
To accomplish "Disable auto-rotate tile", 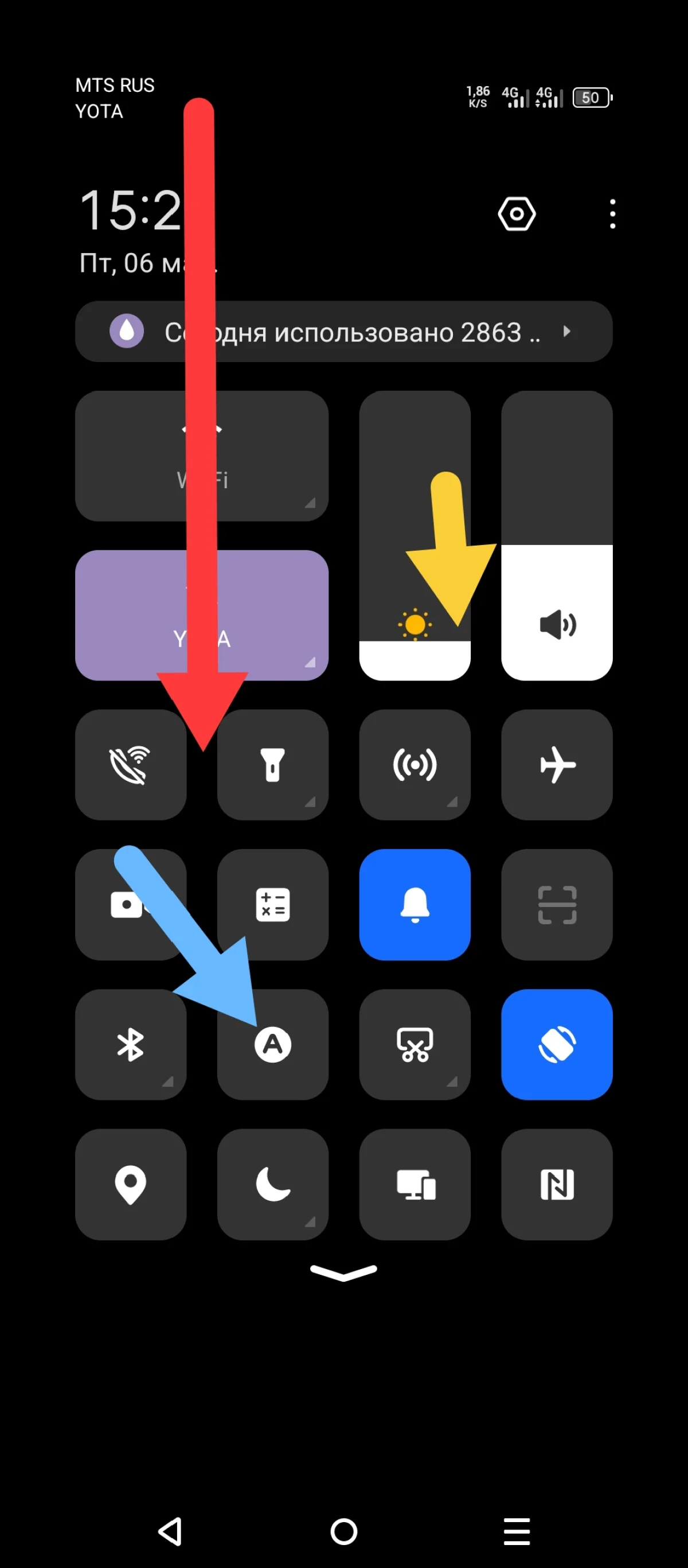I will pos(557,1045).
